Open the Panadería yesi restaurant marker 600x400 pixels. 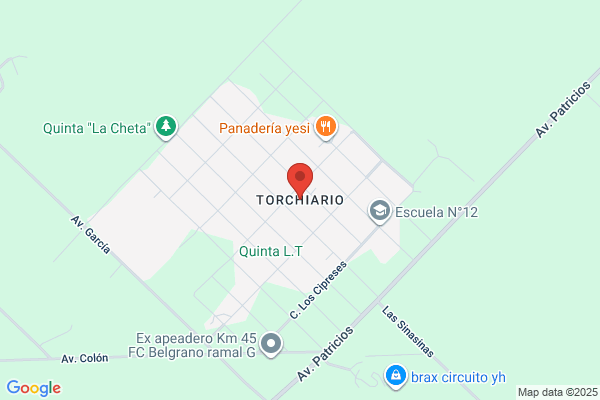pos(326,127)
